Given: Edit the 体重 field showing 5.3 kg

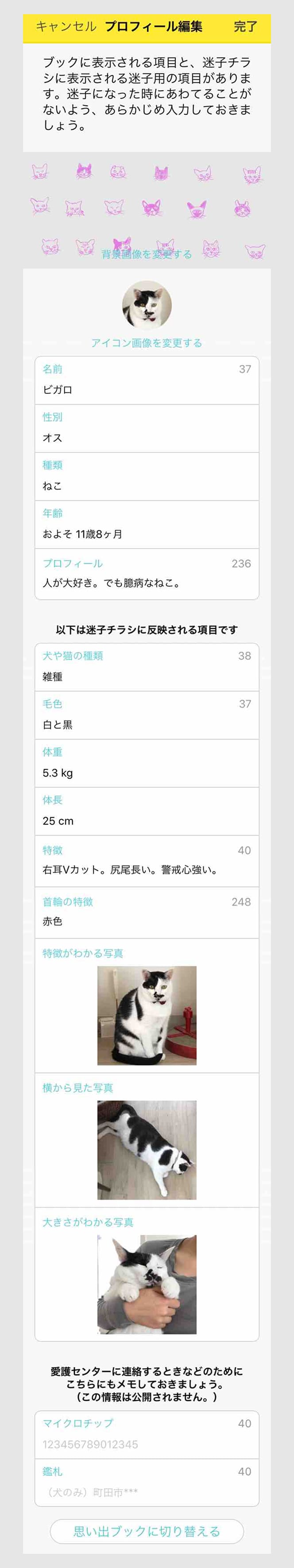Looking at the screenshot, I should (147, 772).
